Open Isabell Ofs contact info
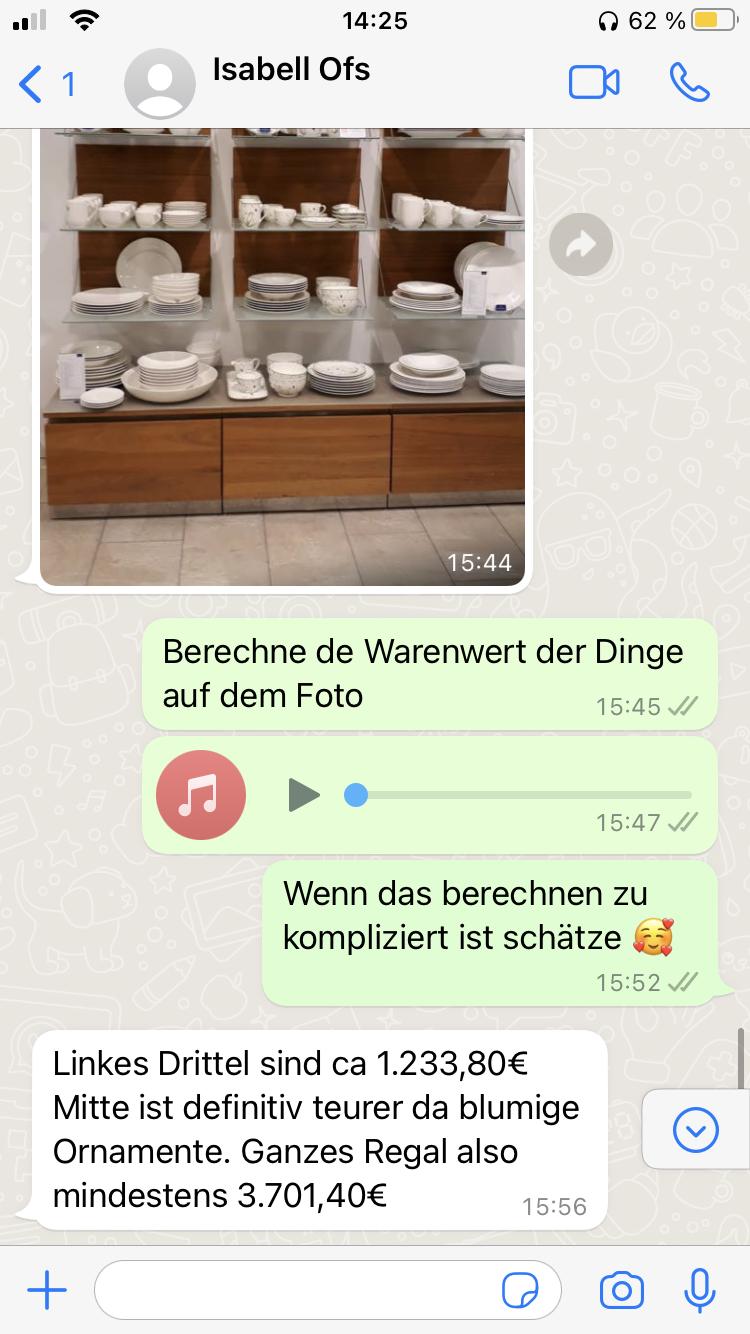 pos(291,72)
